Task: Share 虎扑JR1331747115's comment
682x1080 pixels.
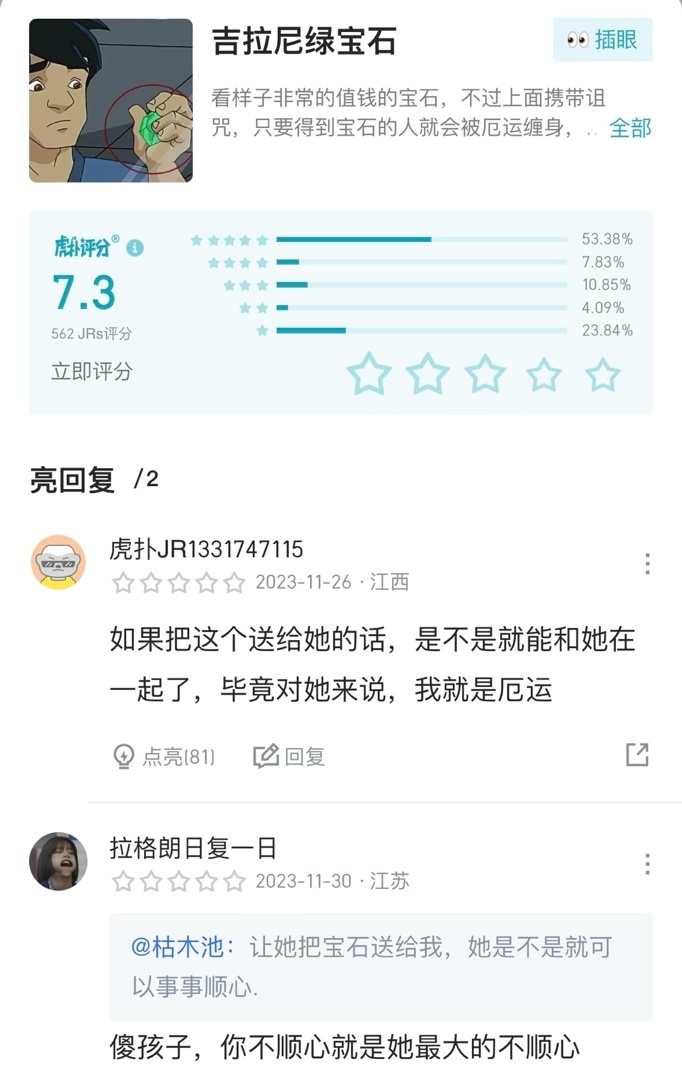Action: 637,755
